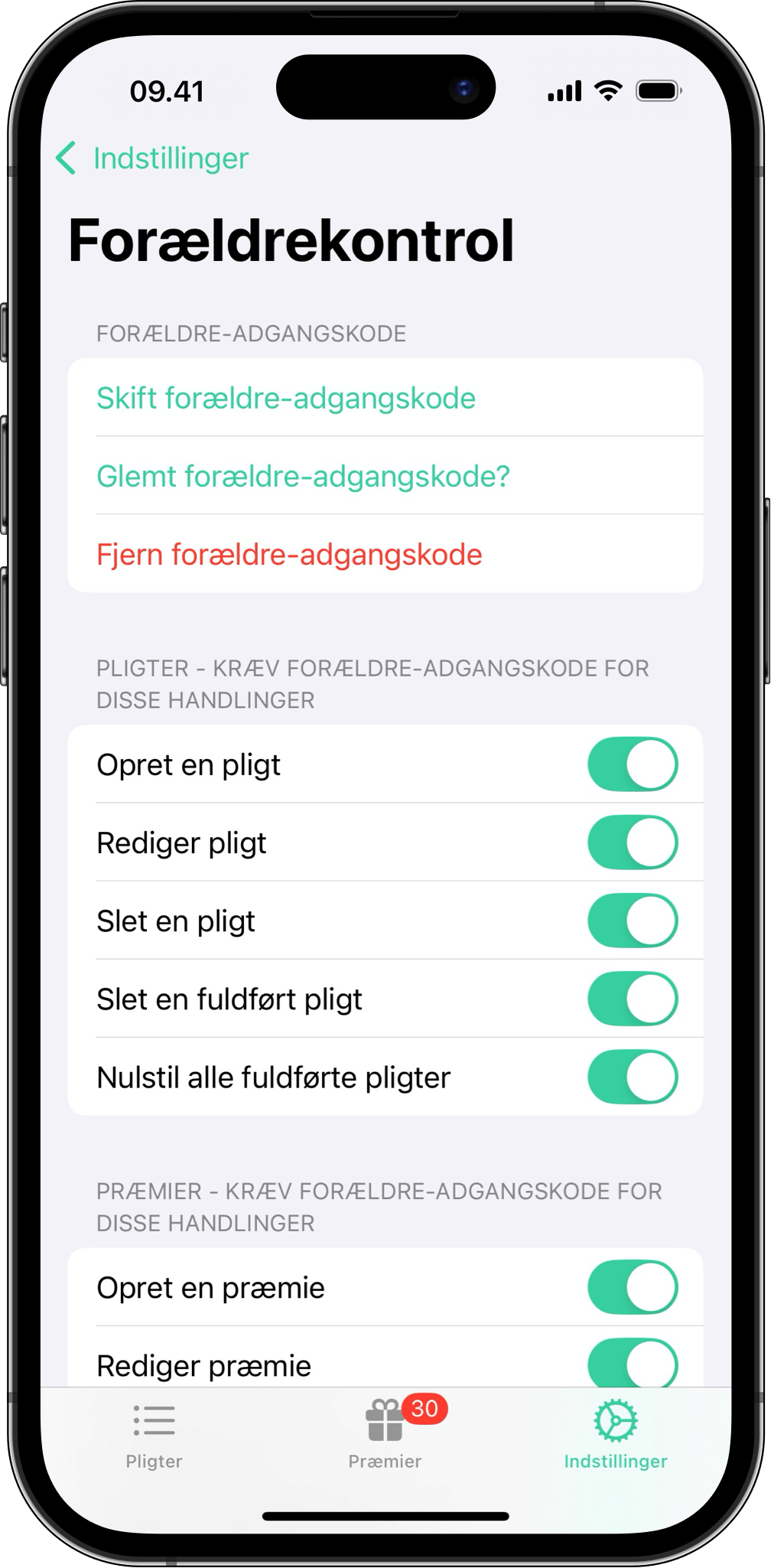The image size is (771, 1568).
Task: Tap the Wi-Fi icon in status bar
Action: coord(607,90)
